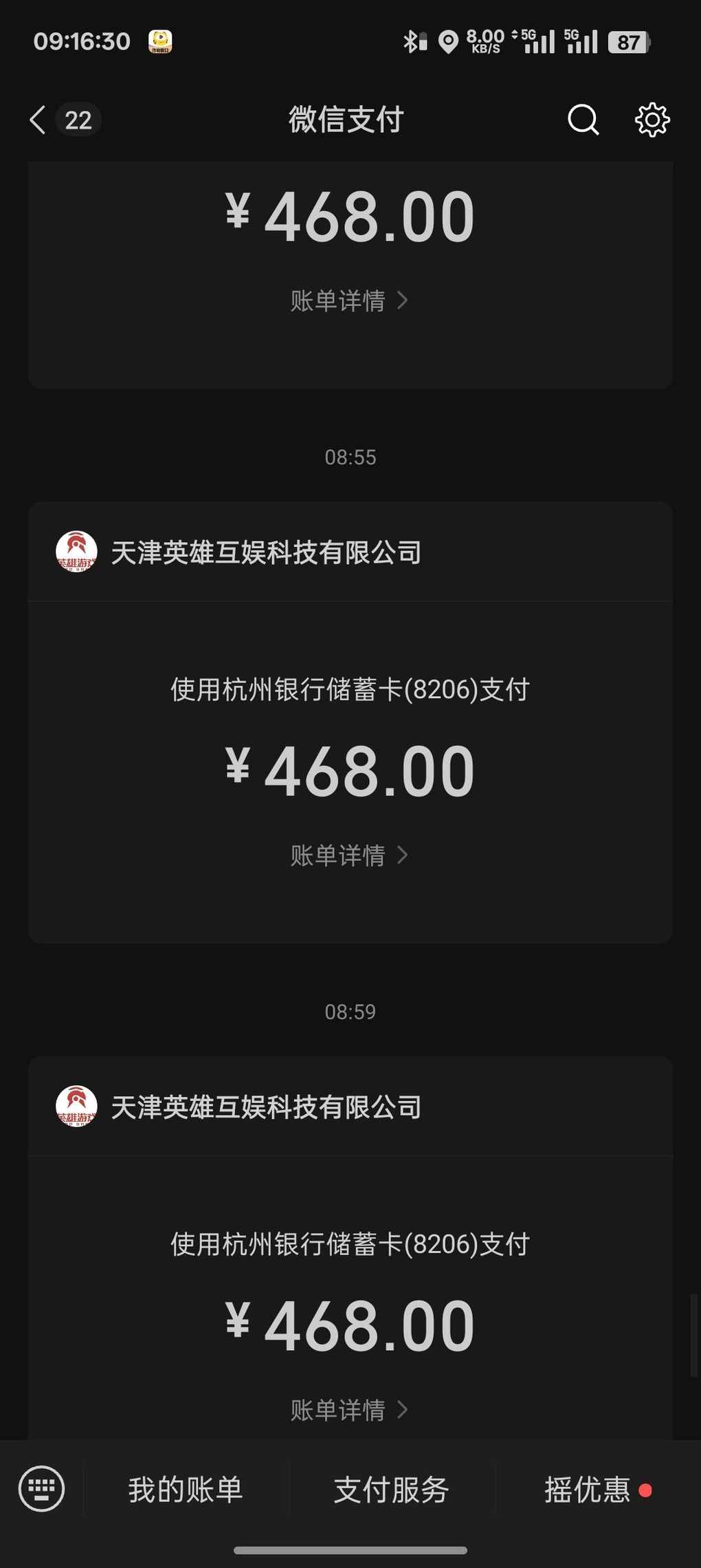Open the 我的账单 menu
701x1568 pixels.
click(186, 1490)
